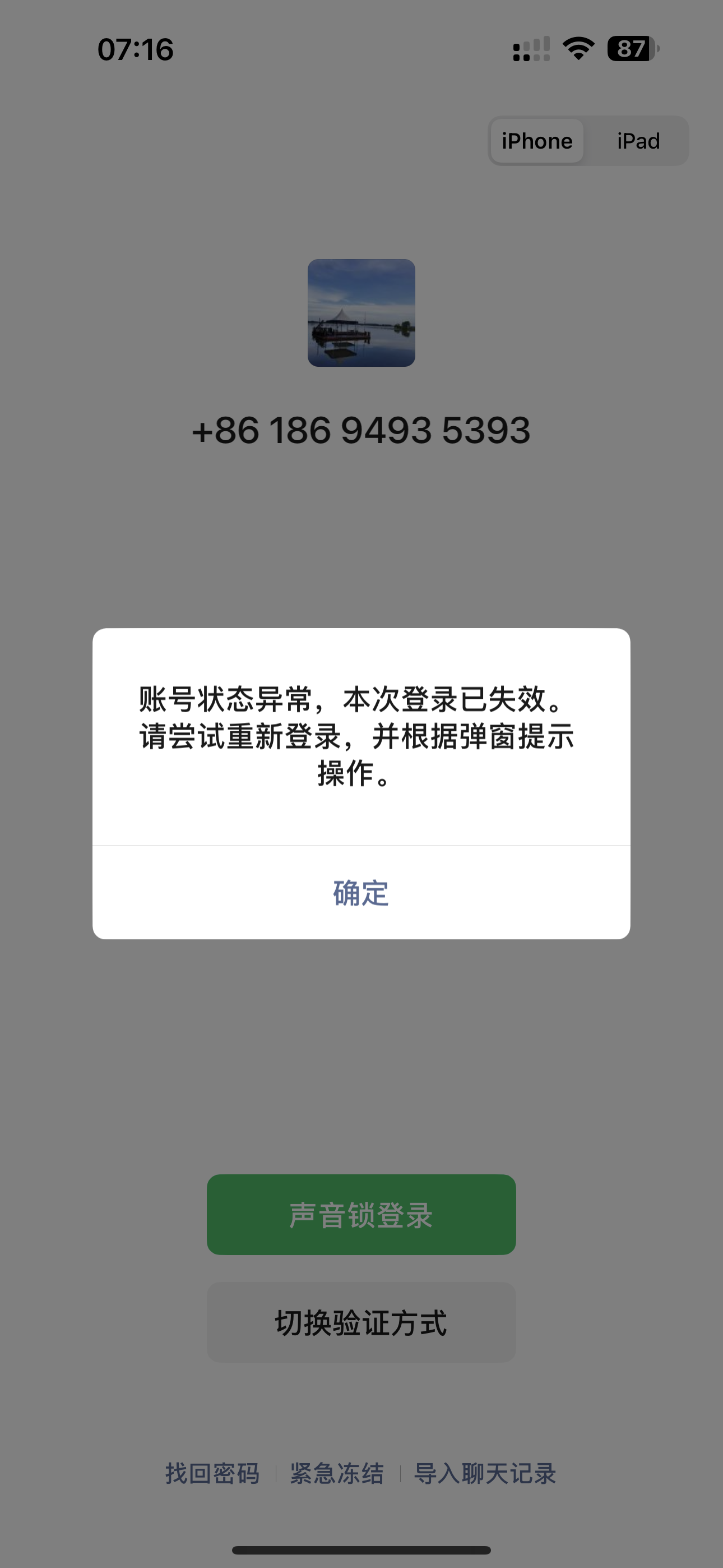
Task: Click the lake scene profile picture
Action: pos(361,313)
